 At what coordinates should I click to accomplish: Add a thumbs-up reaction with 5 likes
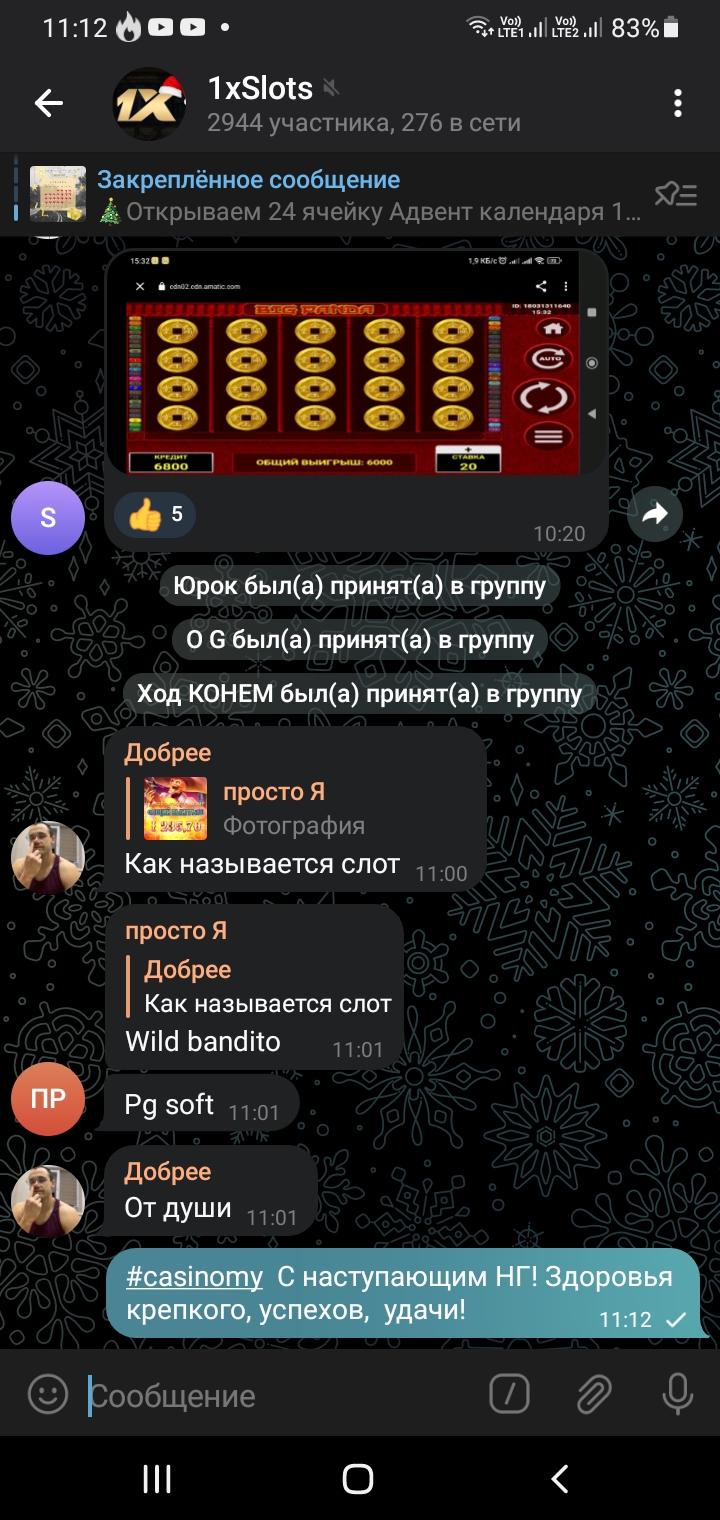[x=155, y=515]
